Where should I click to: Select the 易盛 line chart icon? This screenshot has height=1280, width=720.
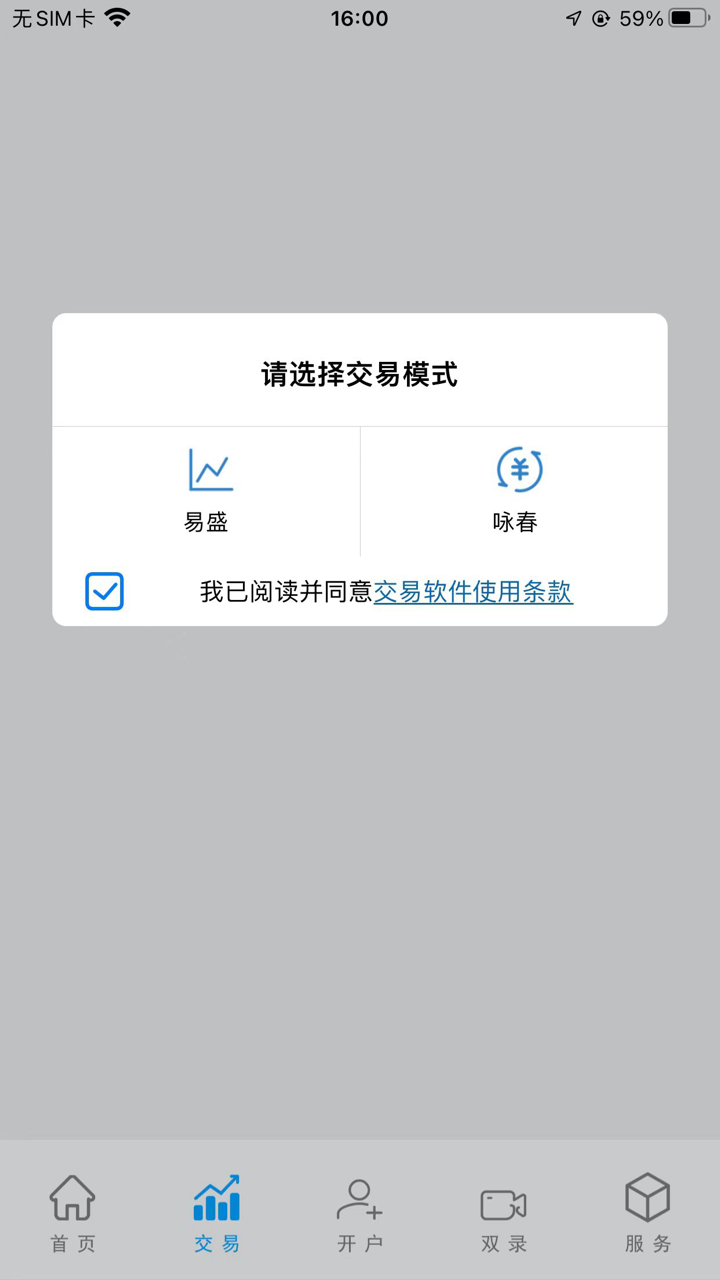pyautogui.click(x=211, y=470)
